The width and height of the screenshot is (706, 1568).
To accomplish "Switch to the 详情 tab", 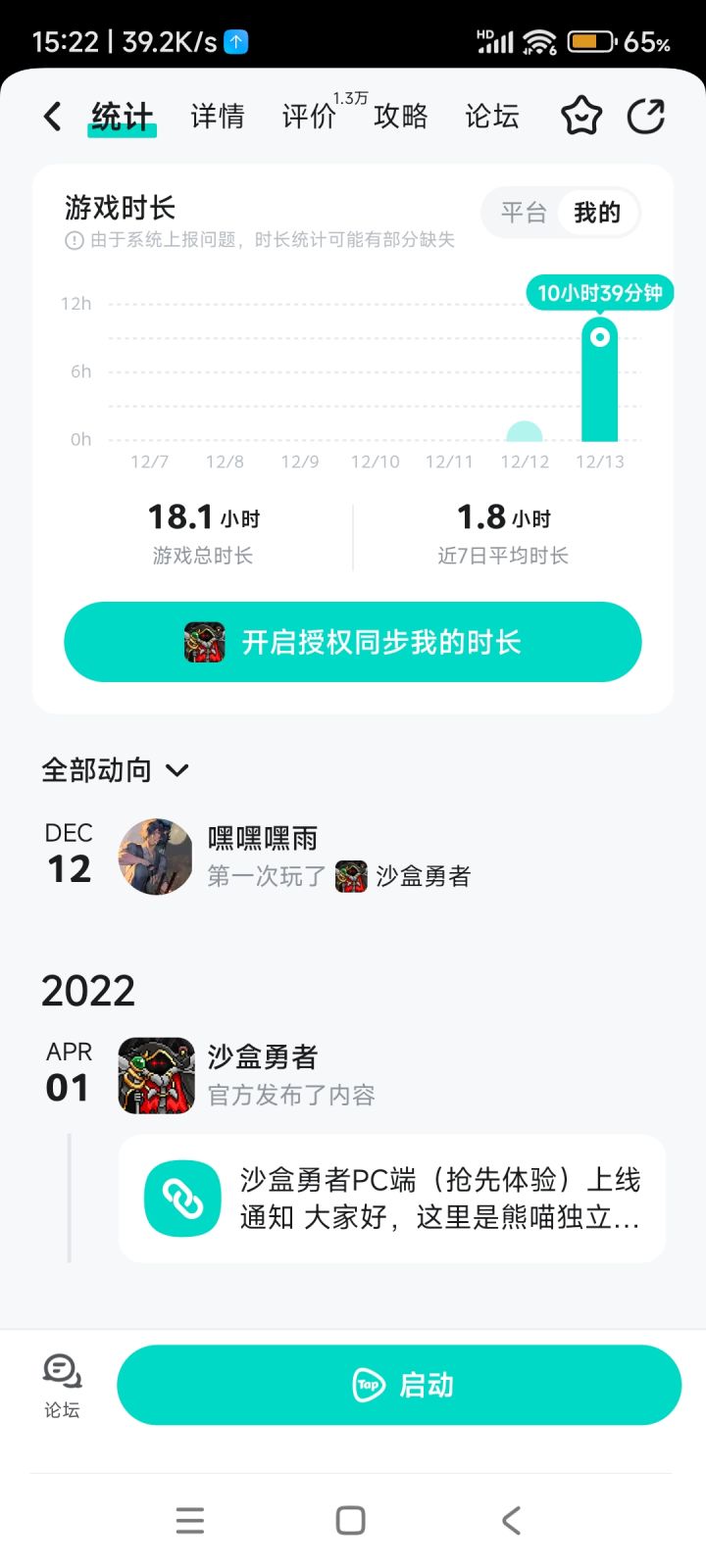I will point(217,117).
